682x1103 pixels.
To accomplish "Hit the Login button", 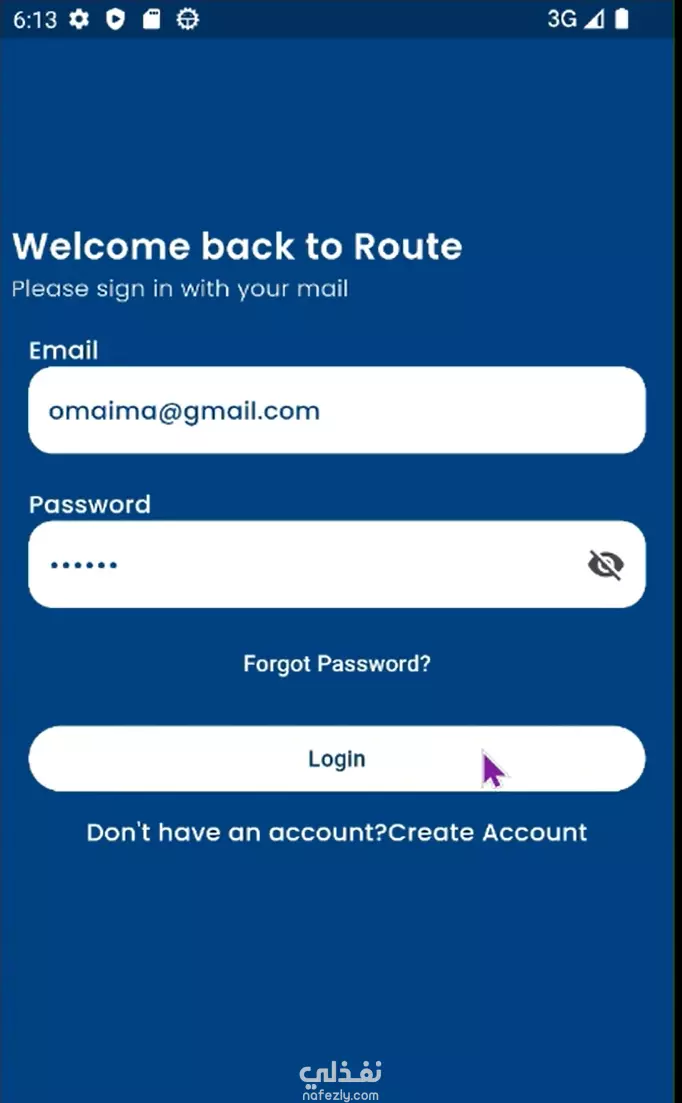I will (x=337, y=758).
